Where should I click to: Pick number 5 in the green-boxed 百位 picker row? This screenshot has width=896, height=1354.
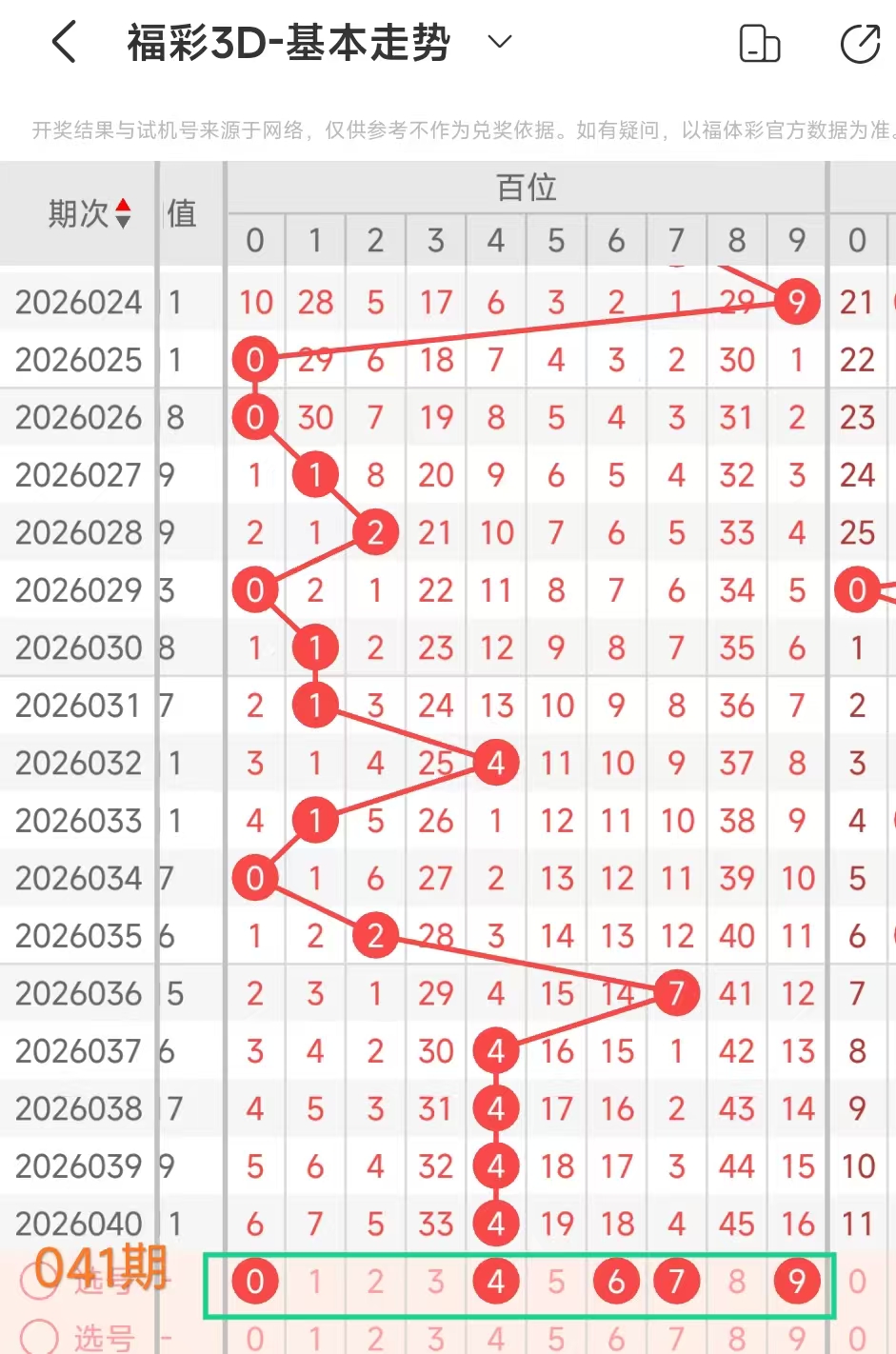(556, 1282)
